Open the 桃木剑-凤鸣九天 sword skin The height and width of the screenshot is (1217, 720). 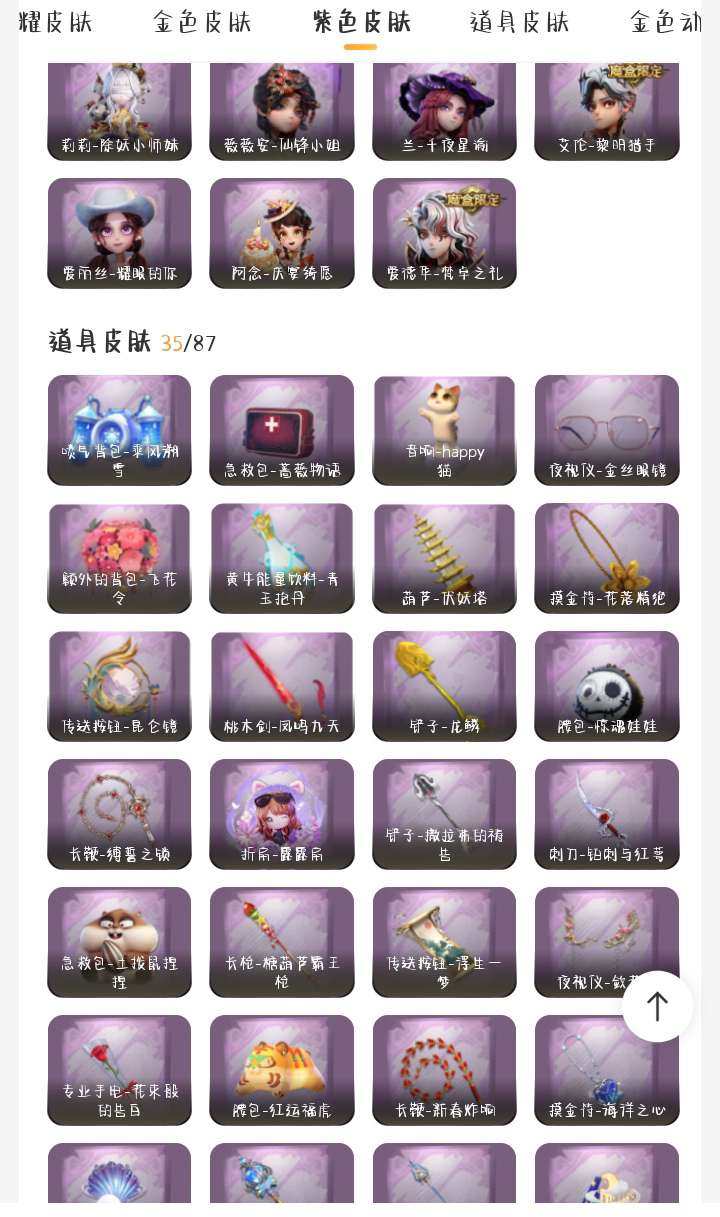[281, 686]
